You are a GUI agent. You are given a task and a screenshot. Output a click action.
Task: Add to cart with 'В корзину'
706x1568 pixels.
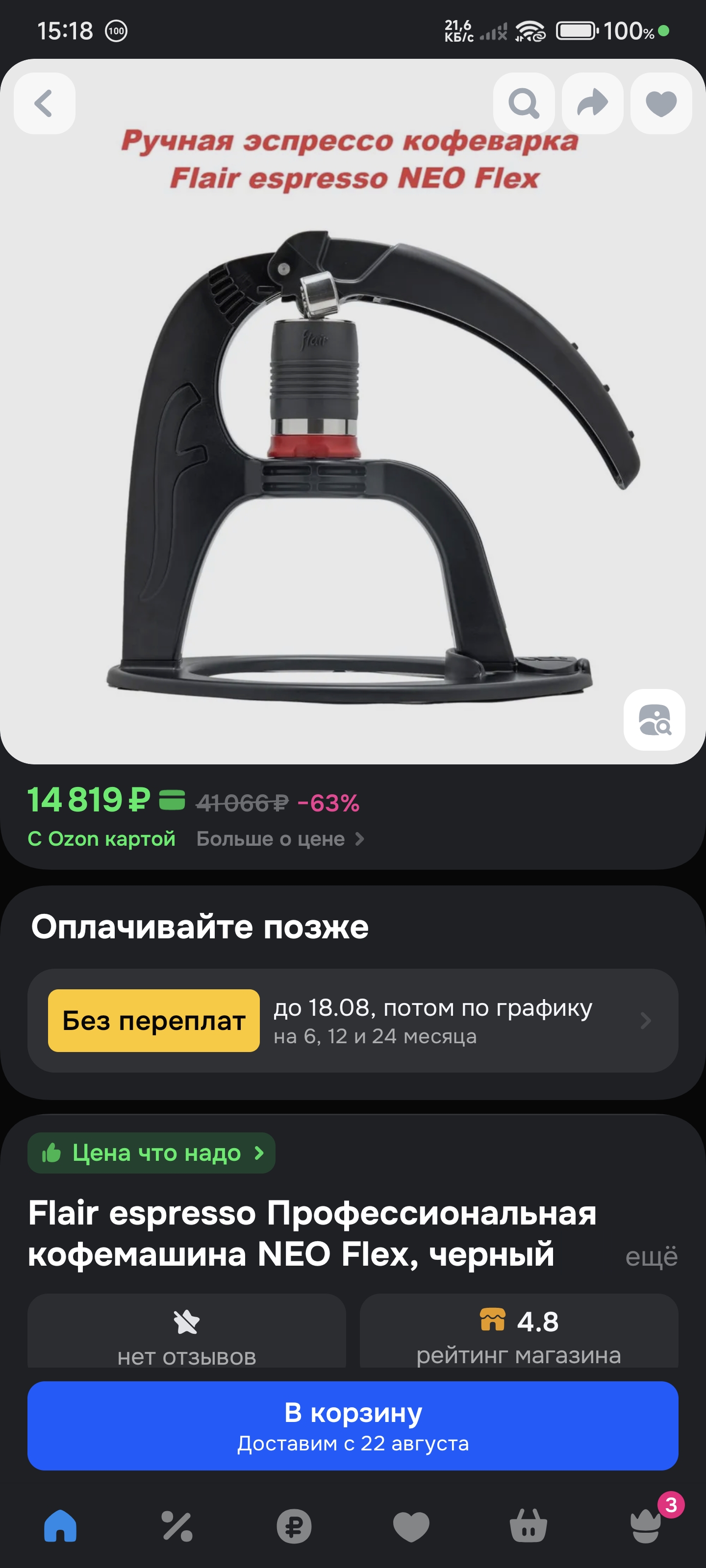tap(353, 1425)
